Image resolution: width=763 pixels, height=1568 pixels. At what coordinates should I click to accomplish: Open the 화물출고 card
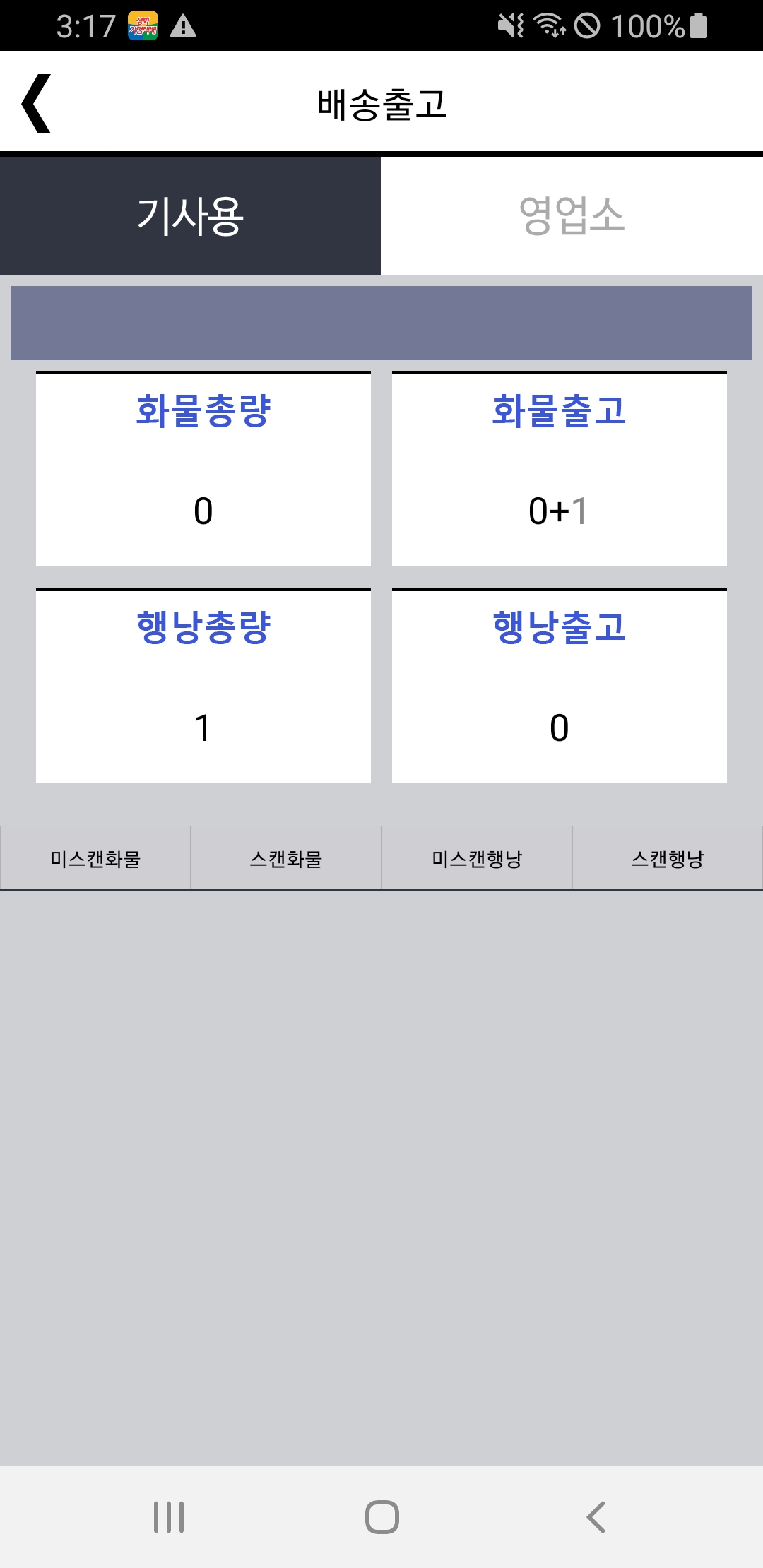pos(560,469)
